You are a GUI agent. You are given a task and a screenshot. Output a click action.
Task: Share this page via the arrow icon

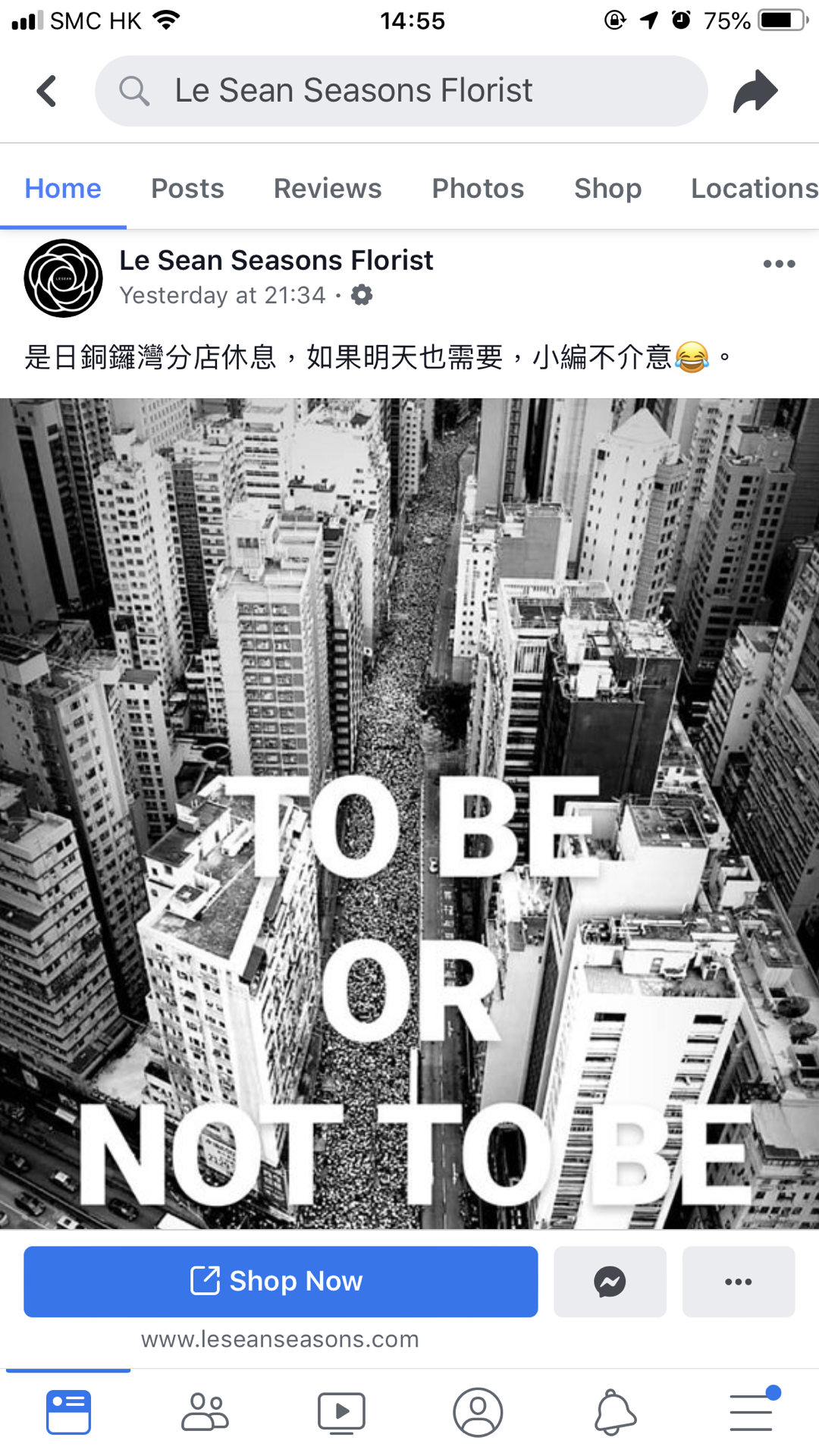755,91
